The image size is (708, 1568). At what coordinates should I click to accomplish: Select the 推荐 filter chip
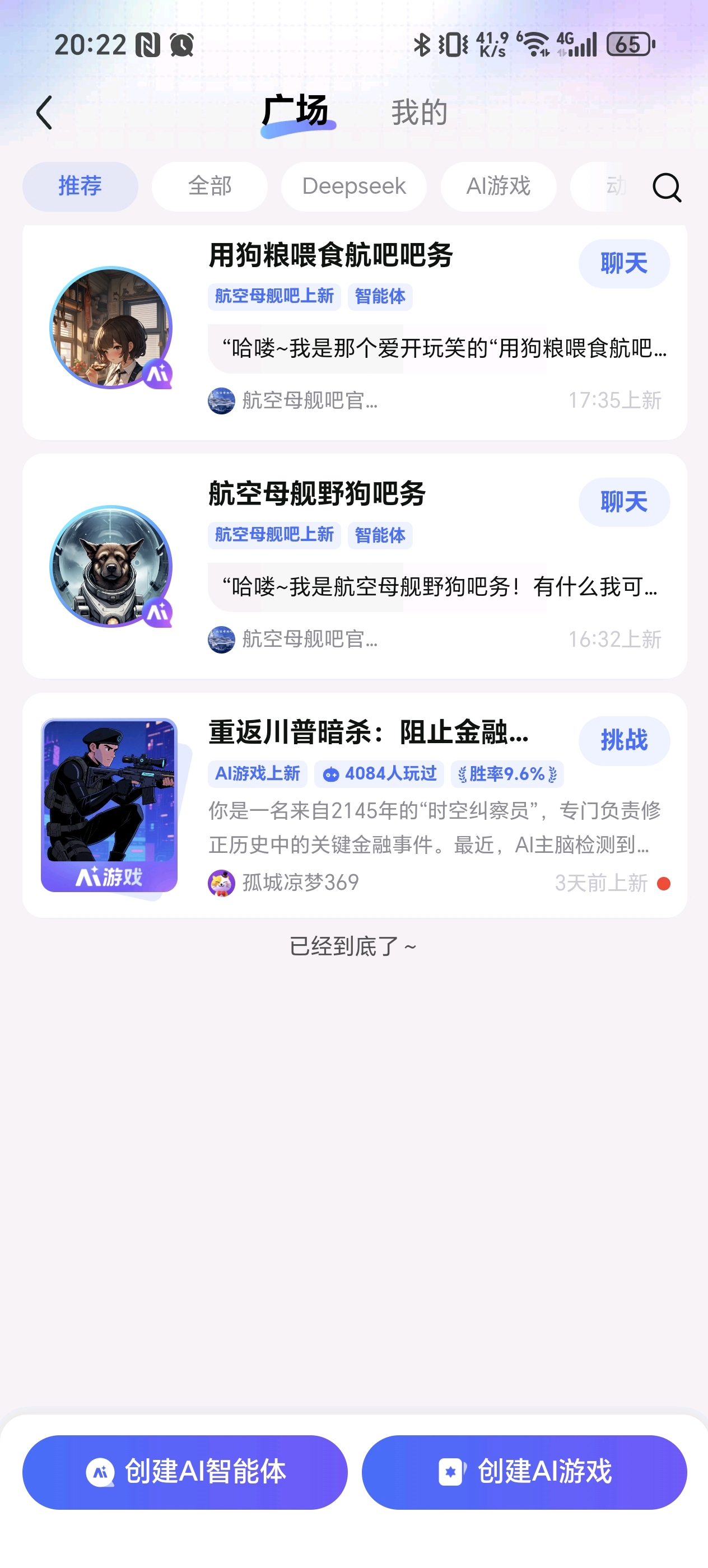point(80,186)
